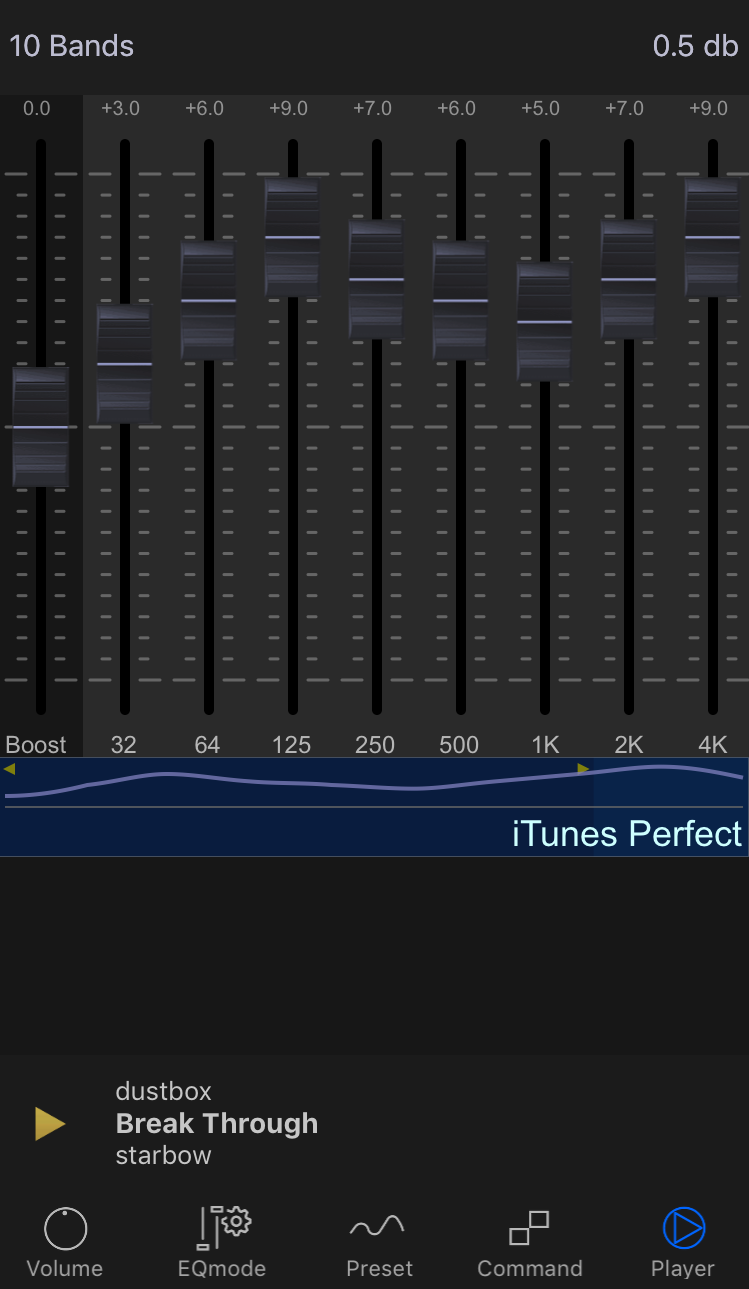The width and height of the screenshot is (749, 1289).
Task: Tap the 500 Hz band slider
Action: click(460, 300)
